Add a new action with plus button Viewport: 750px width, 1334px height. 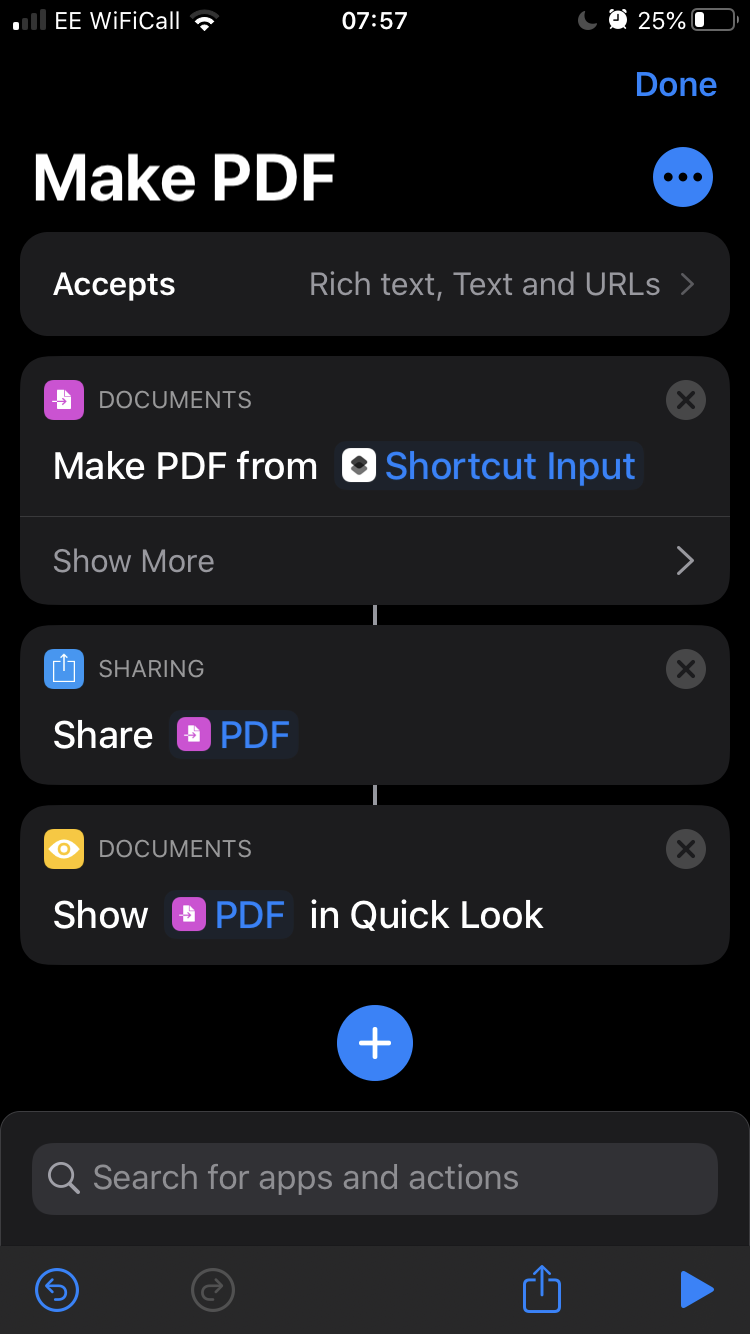[x=374, y=1043]
